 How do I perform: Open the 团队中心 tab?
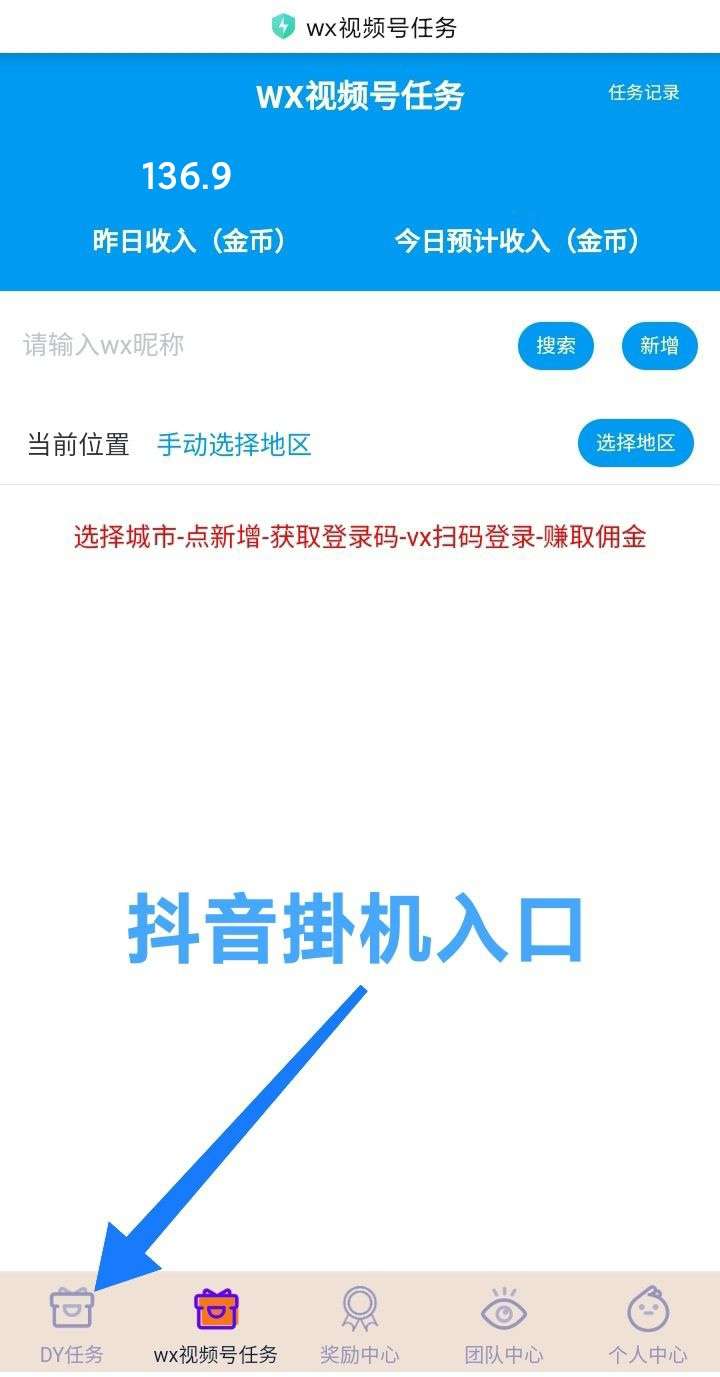pos(504,1326)
